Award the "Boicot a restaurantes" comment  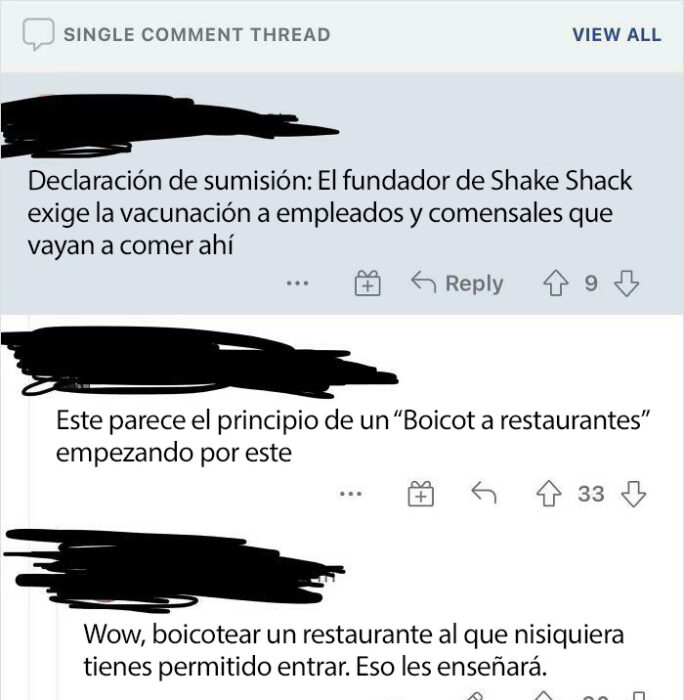tap(422, 493)
